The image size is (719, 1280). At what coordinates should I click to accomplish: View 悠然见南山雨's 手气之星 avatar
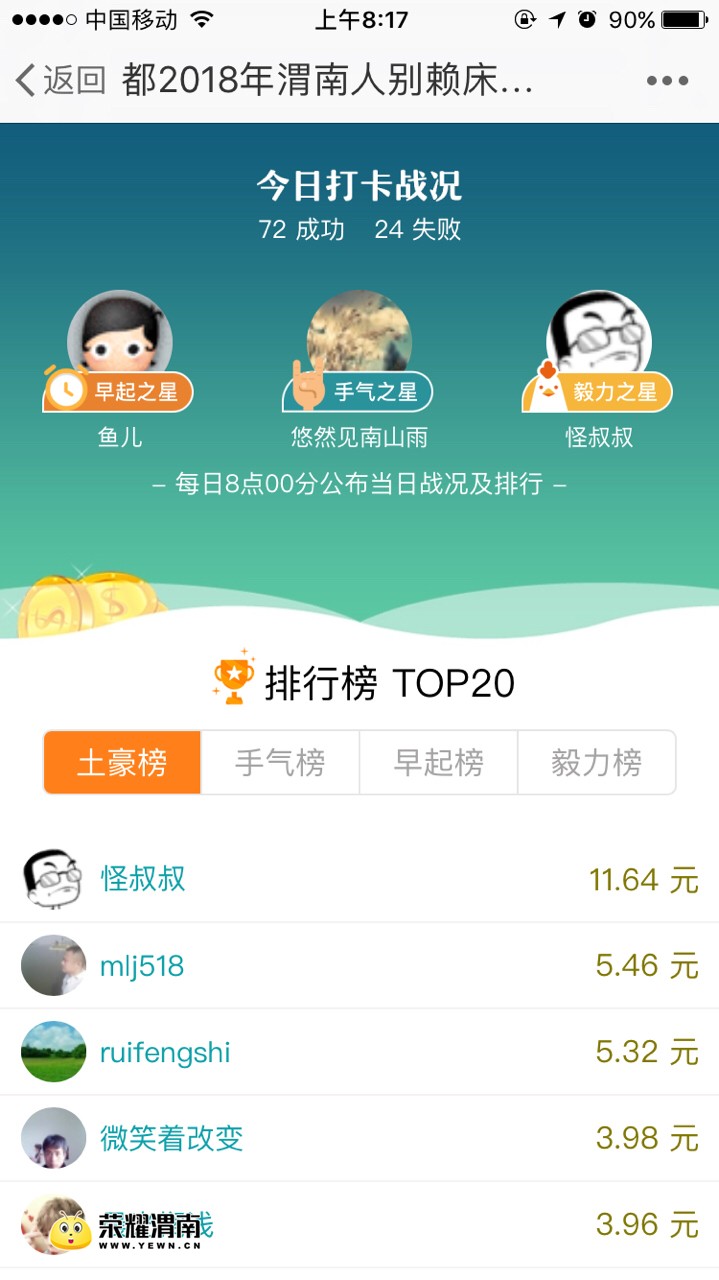[x=359, y=342]
